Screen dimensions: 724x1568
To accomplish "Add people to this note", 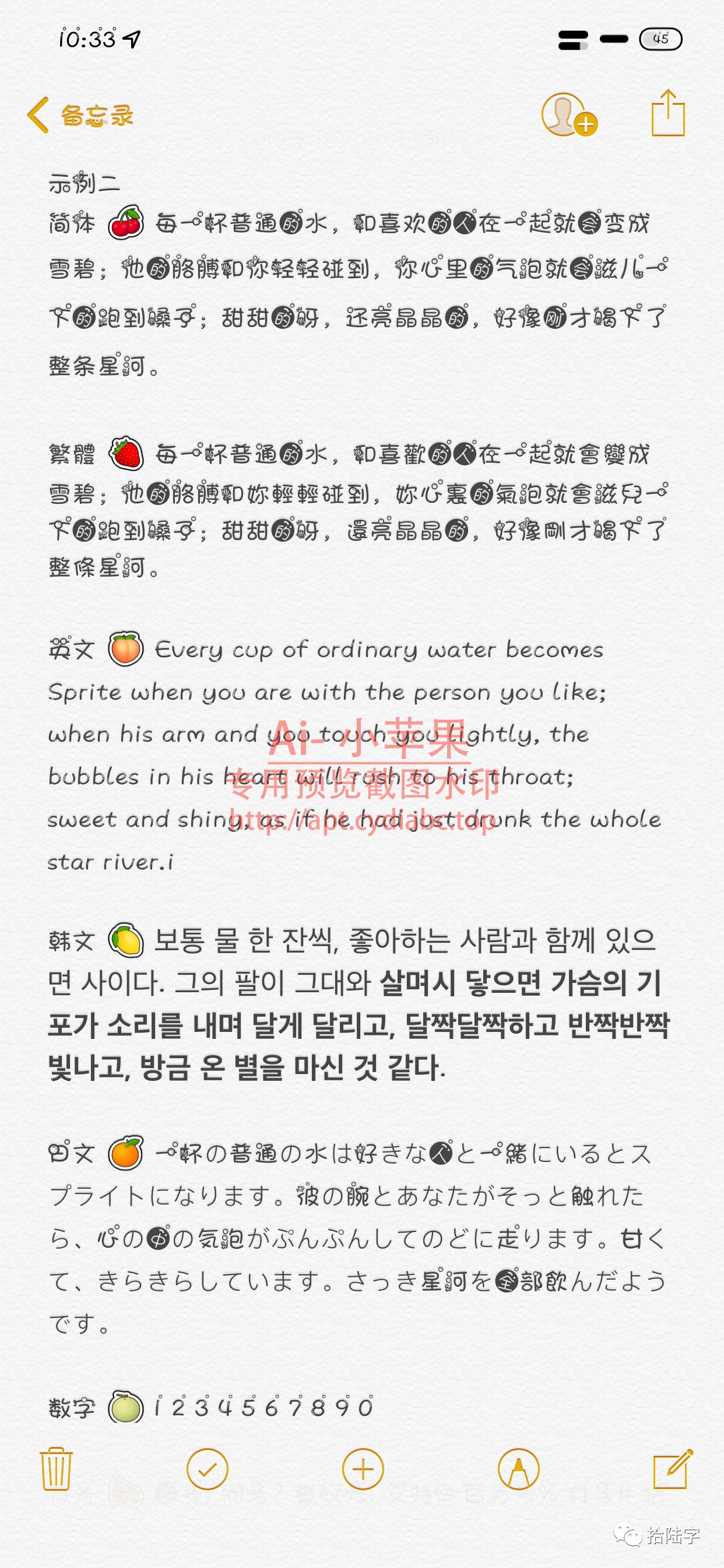I will tap(569, 115).
